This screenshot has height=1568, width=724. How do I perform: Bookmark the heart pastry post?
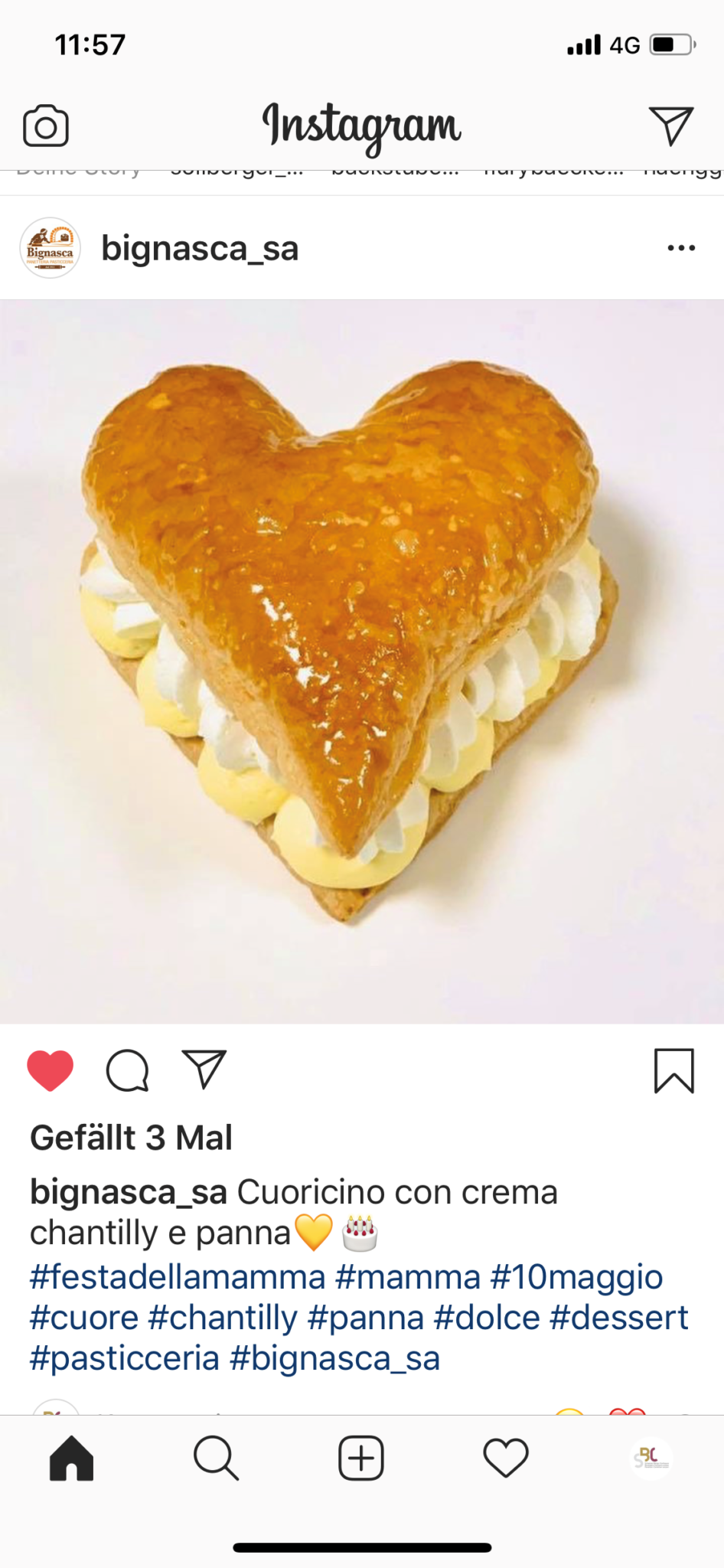(x=674, y=1070)
